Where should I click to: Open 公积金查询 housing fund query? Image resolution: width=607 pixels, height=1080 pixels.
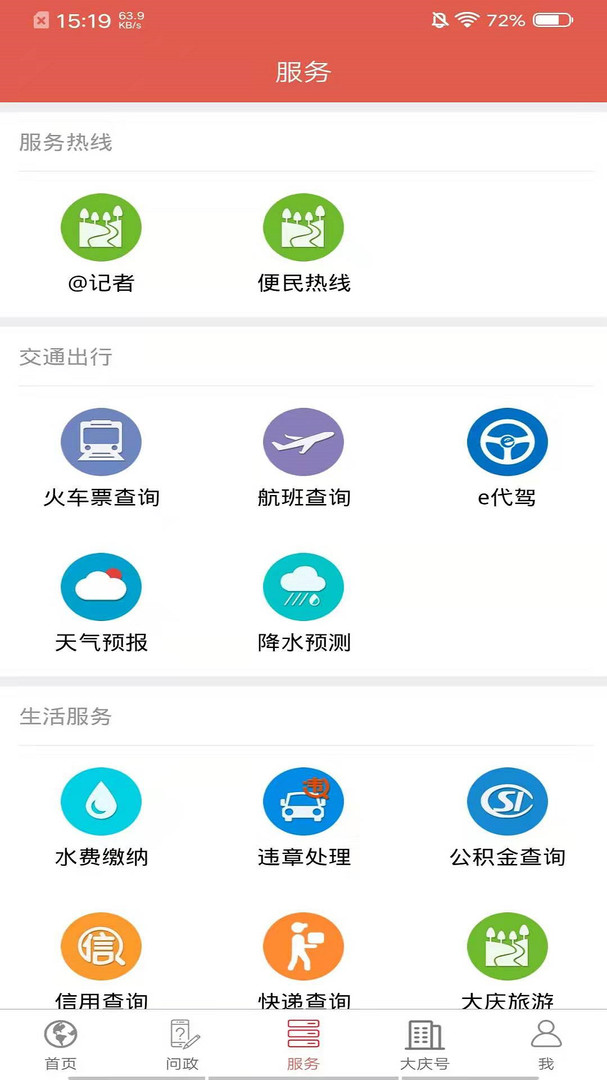(x=507, y=802)
